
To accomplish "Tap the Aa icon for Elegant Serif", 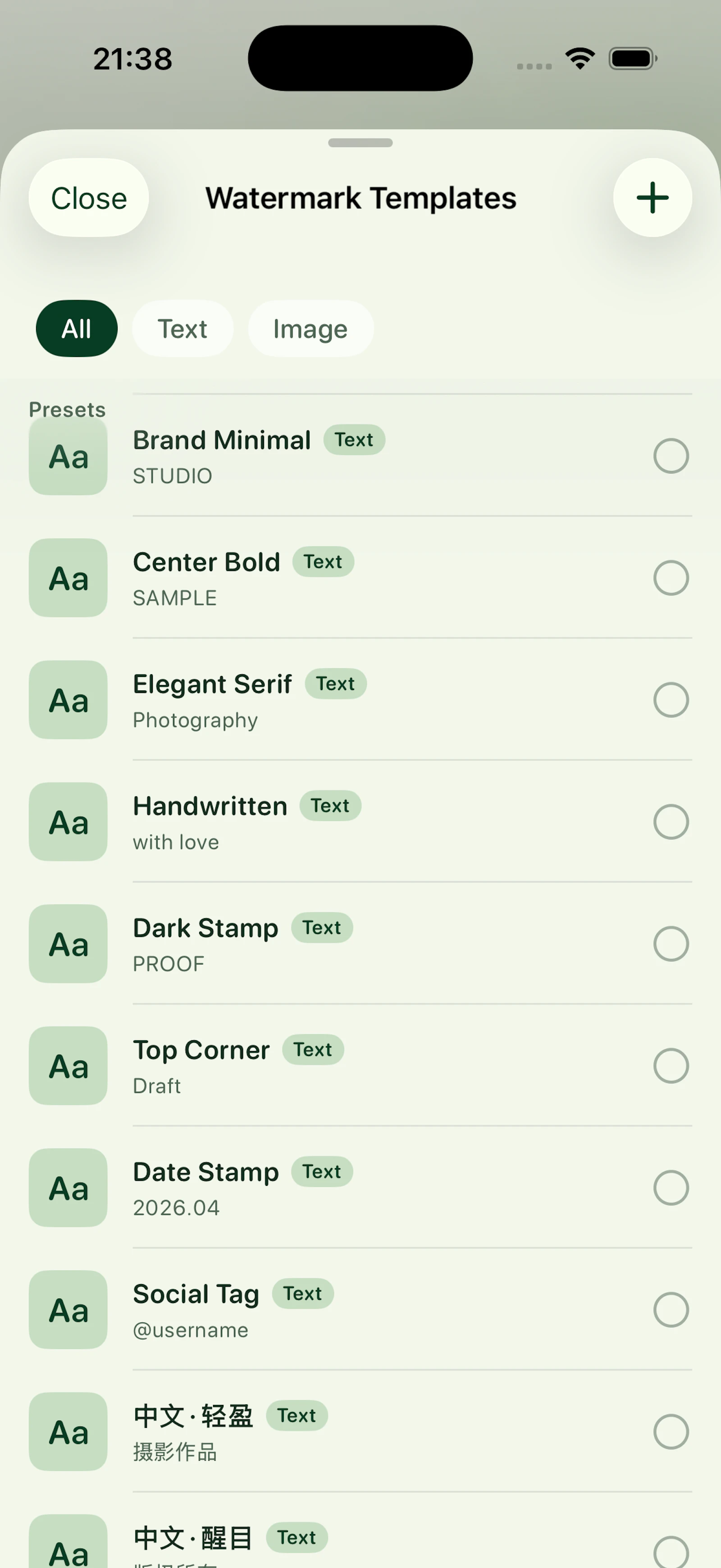I will tap(68, 700).
